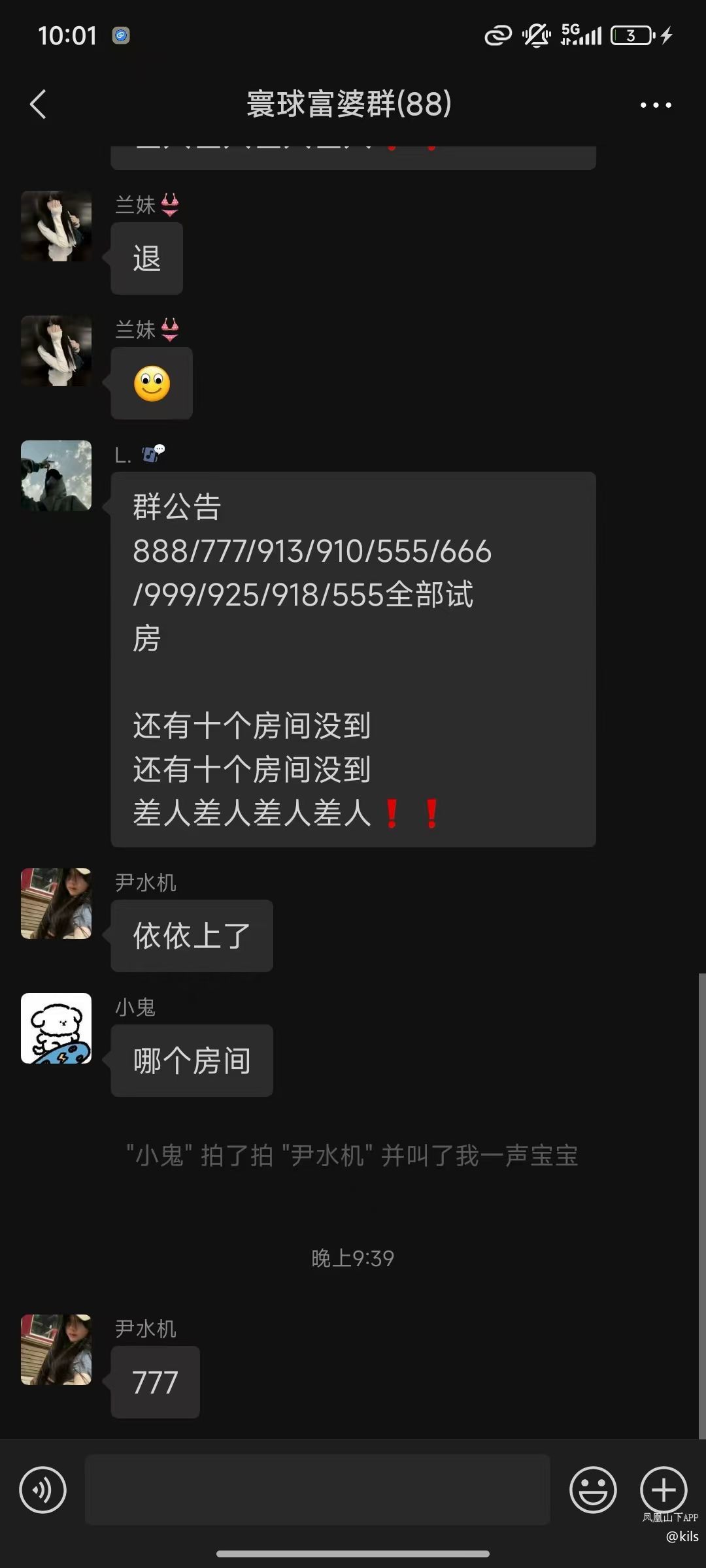Go back from the group chat
The width and height of the screenshot is (706, 1568).
pyautogui.click(x=38, y=105)
